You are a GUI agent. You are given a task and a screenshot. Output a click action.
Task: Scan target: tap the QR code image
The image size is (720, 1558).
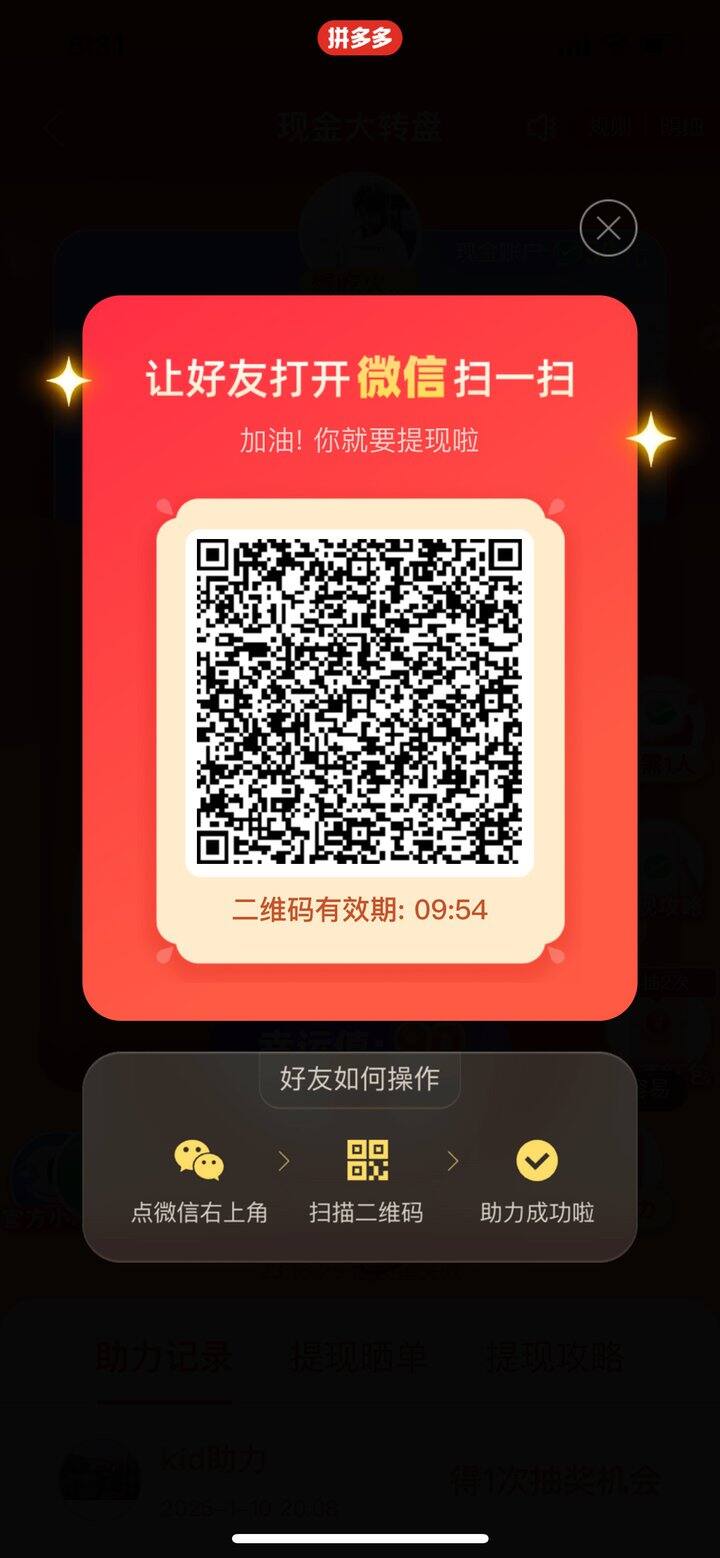click(x=359, y=702)
